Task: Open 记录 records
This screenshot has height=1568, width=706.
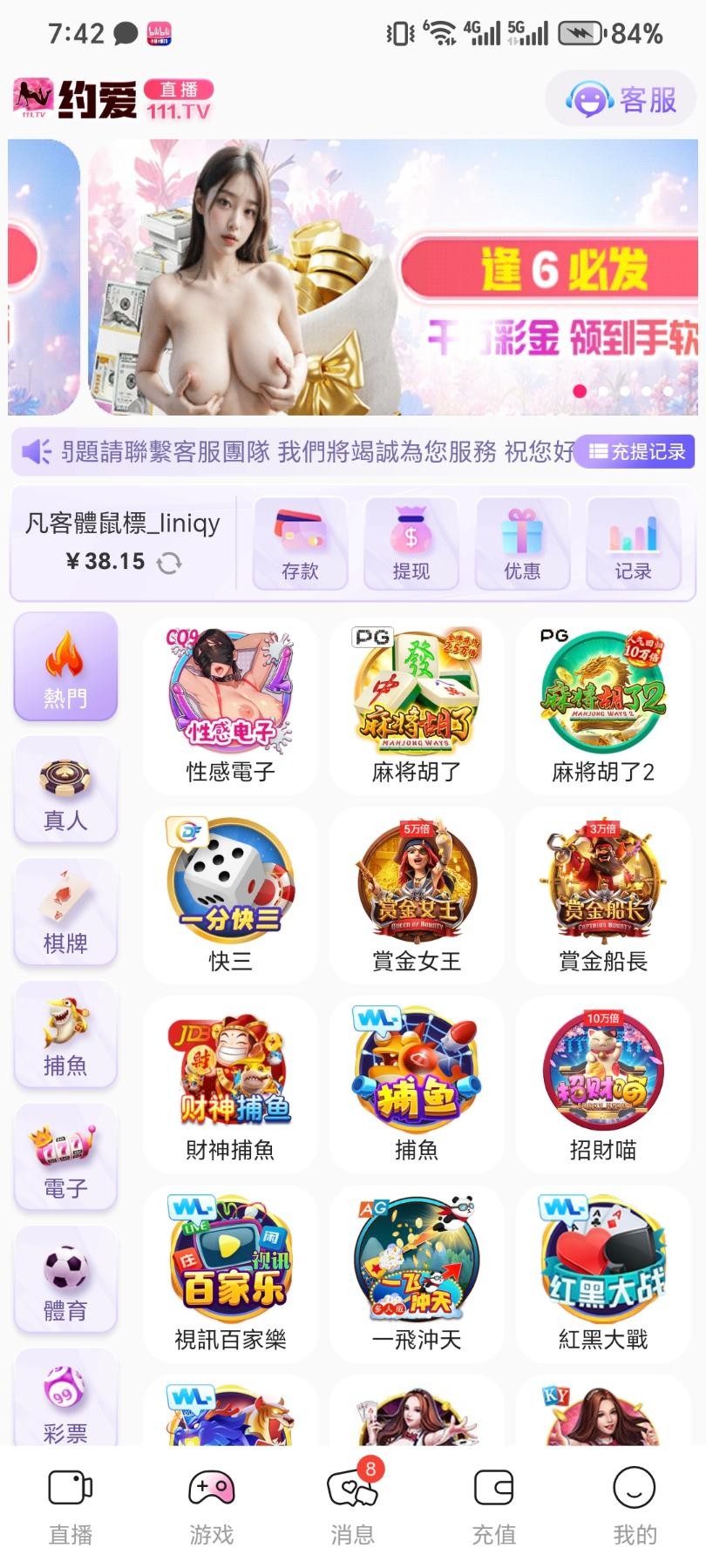Action: 633,544
